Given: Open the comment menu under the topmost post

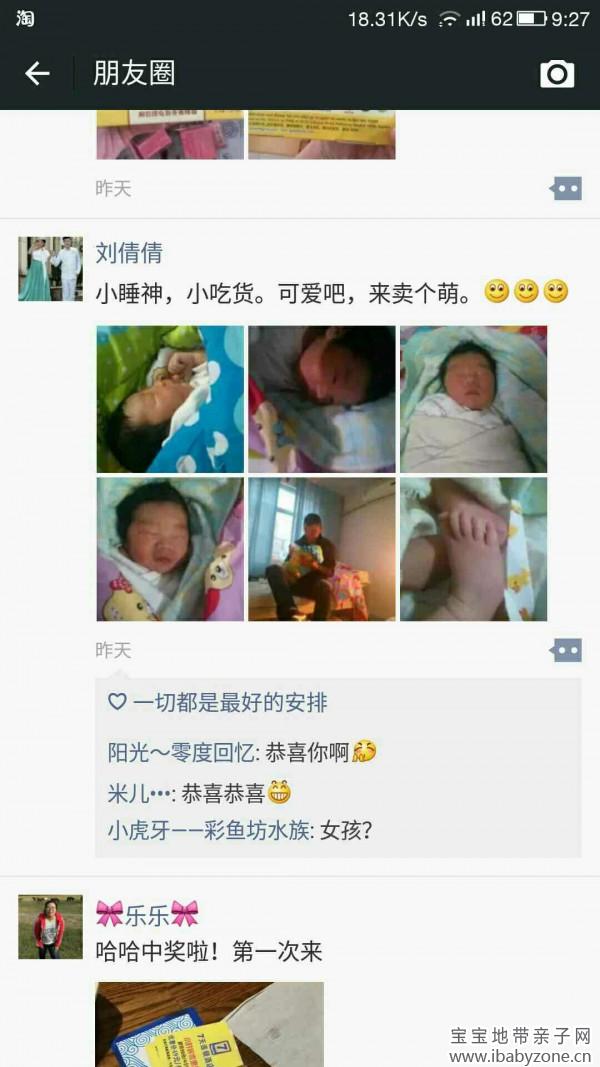Looking at the screenshot, I should click(566, 188).
